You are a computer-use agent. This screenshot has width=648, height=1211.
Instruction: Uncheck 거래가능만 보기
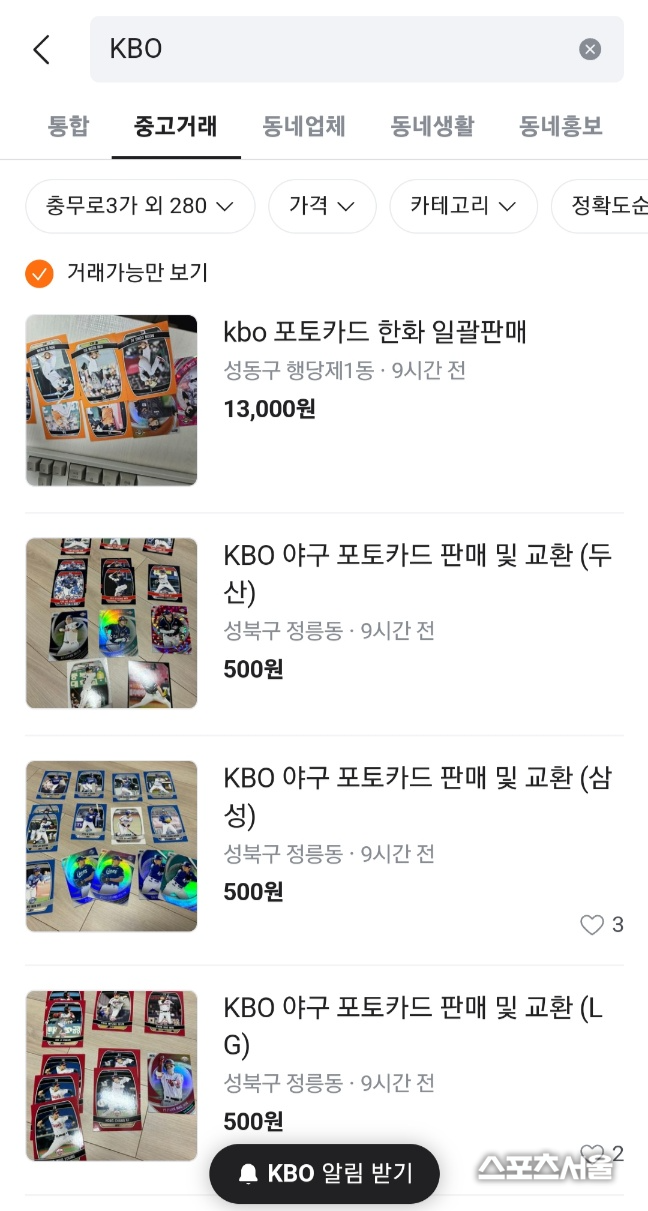[x=39, y=272]
